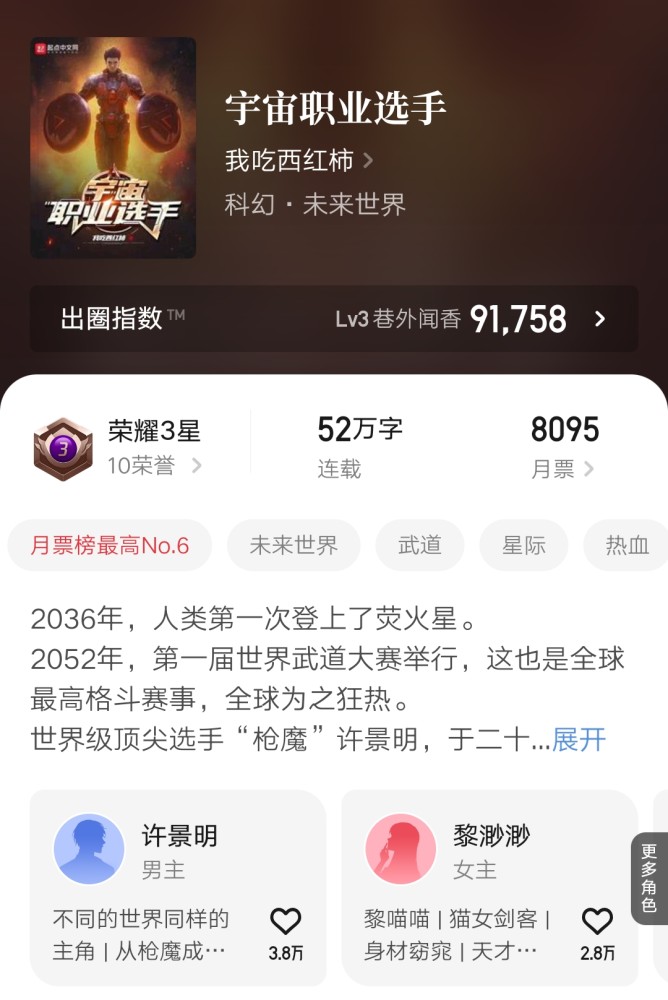Image resolution: width=668 pixels, height=1000 pixels.
Task: Tap the 月票榜最高No.6 chip
Action: click(x=109, y=545)
